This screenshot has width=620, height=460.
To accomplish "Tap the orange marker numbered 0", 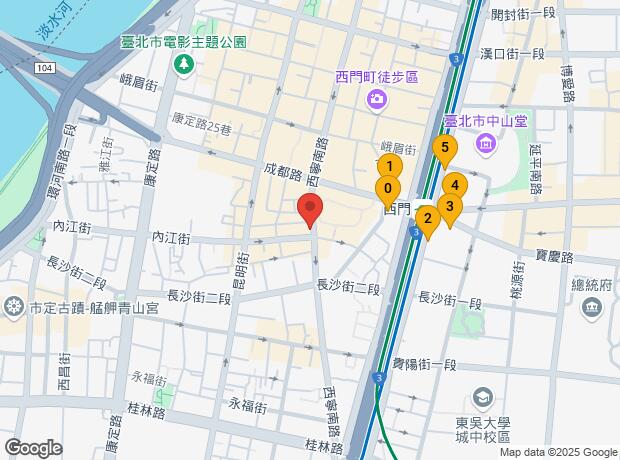I will point(387,188).
